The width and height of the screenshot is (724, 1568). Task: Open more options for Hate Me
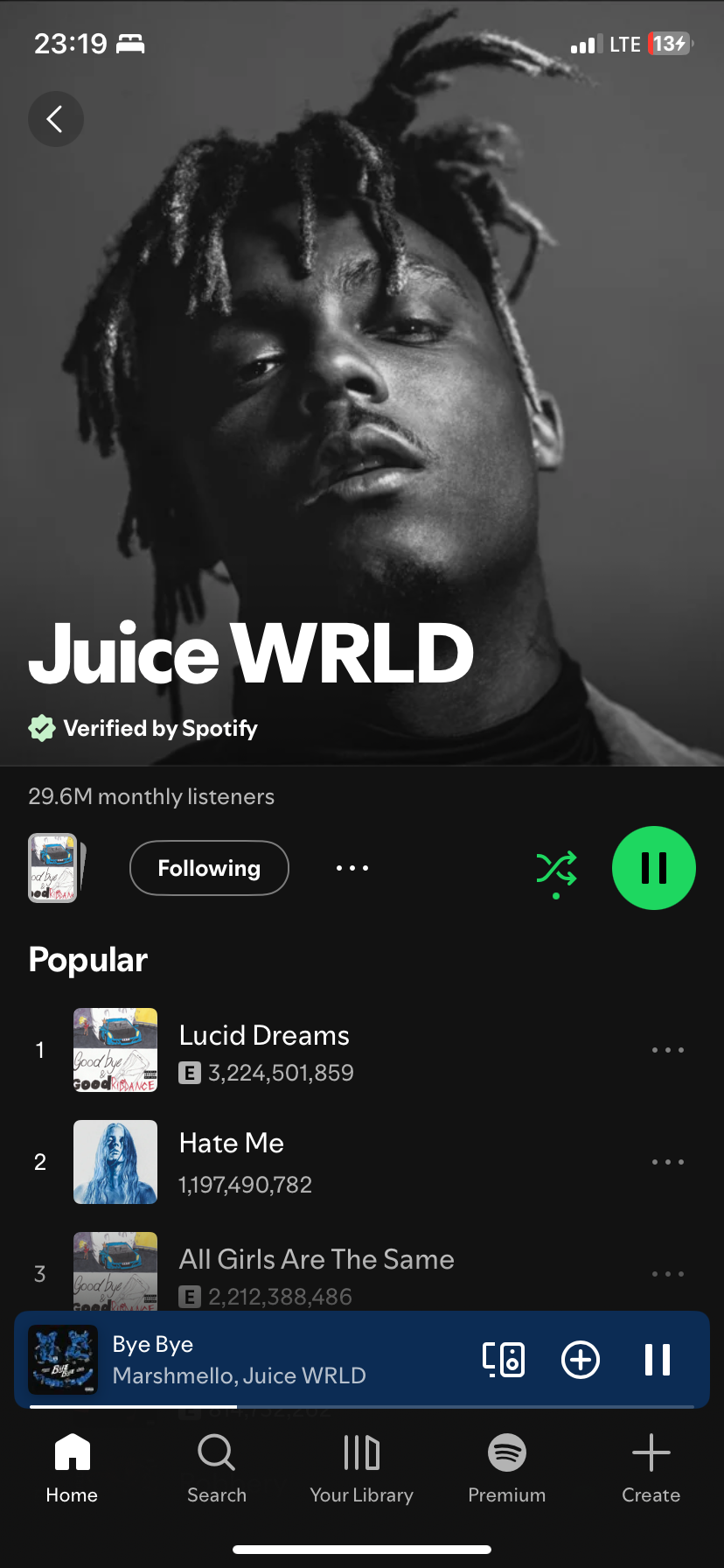coord(668,1162)
